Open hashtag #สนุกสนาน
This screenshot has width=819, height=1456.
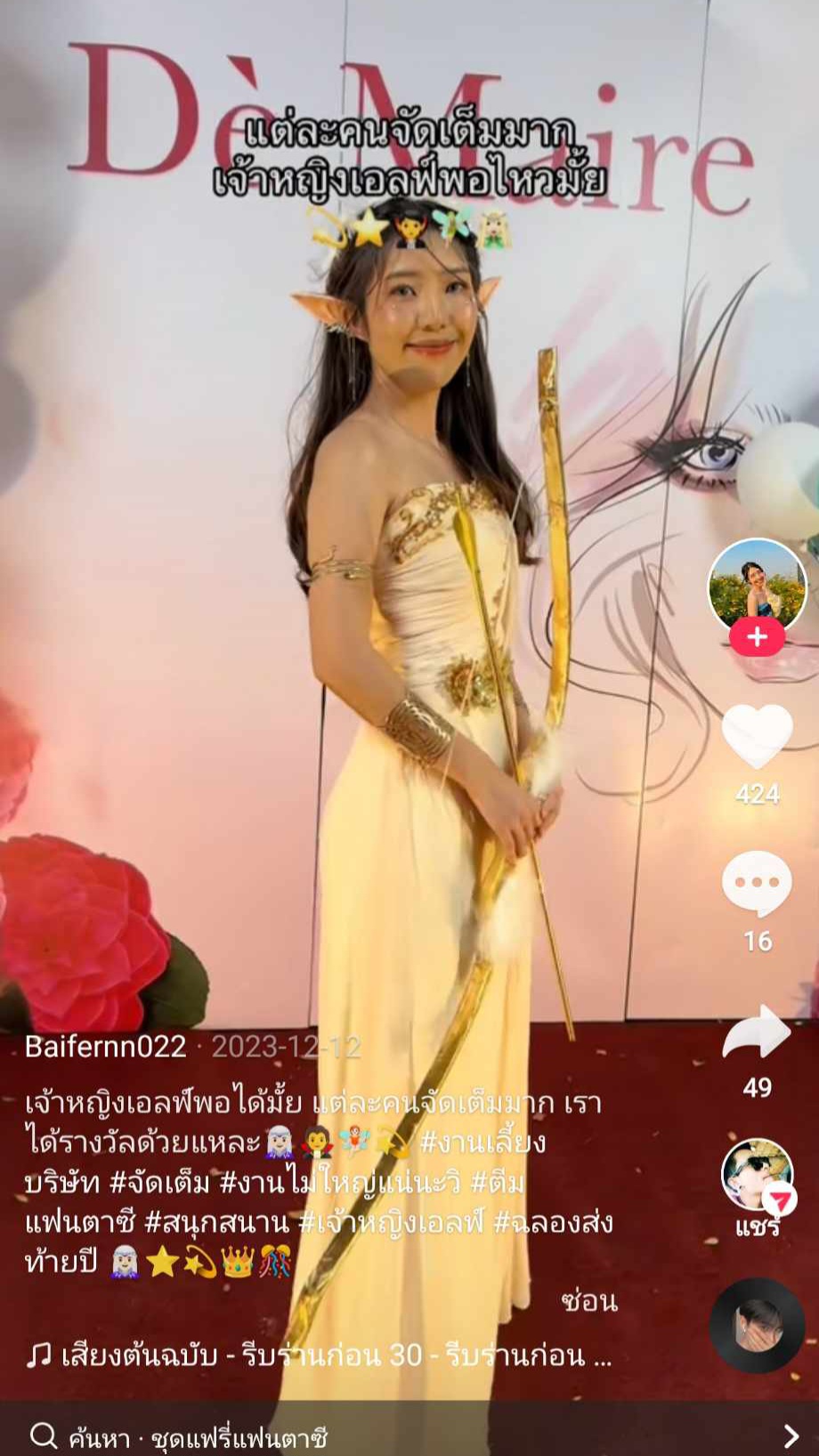click(x=216, y=1223)
